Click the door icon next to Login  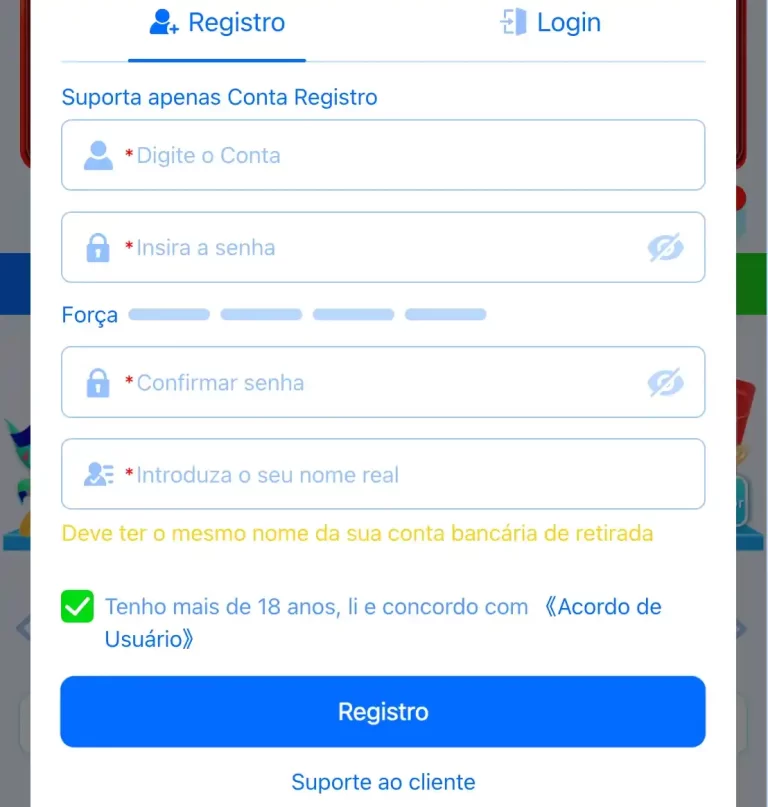tap(514, 21)
